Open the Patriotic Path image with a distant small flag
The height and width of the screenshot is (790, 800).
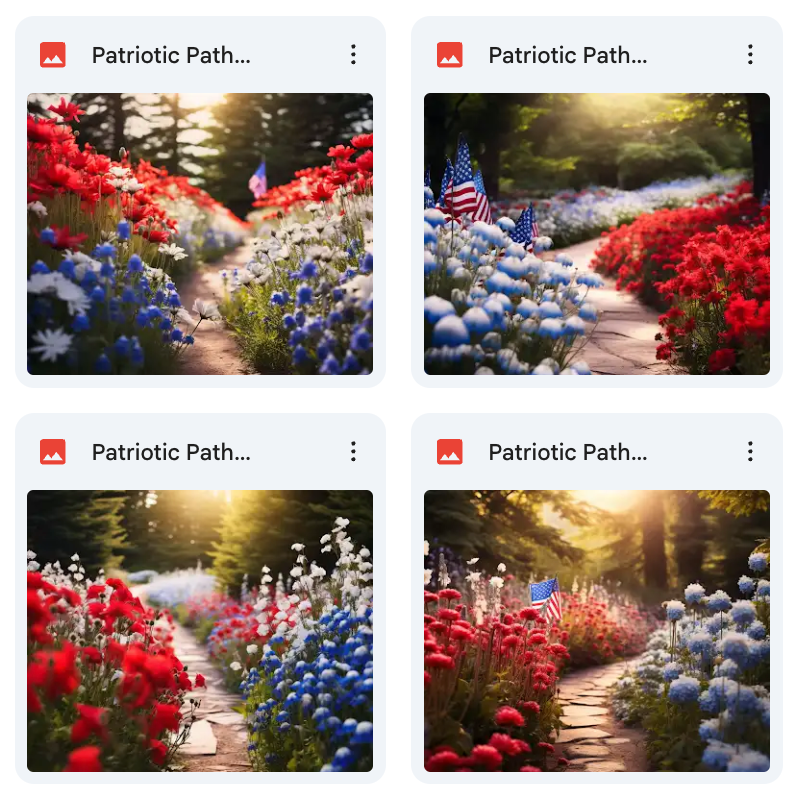pos(200,234)
